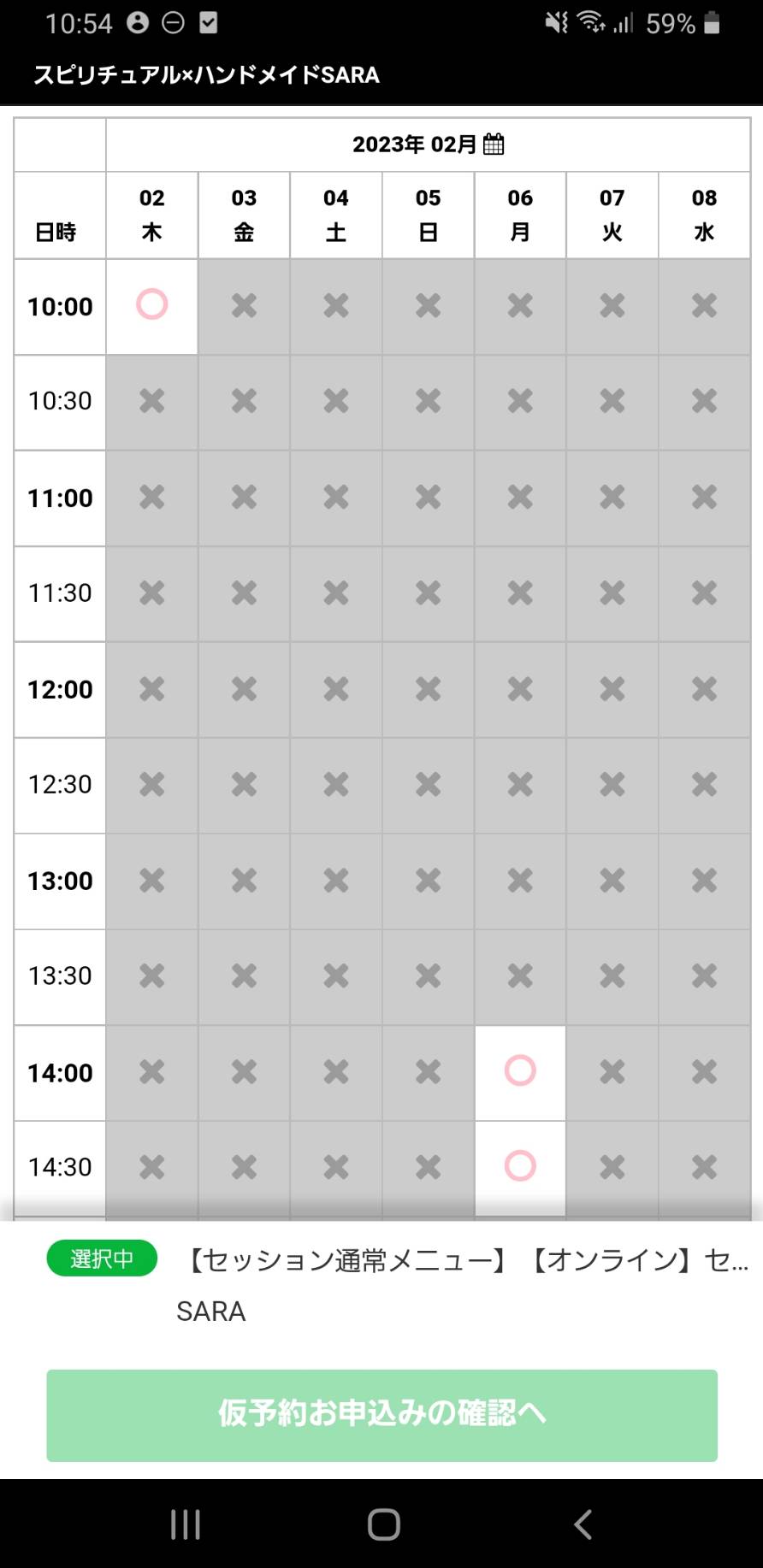Go back with the system back button
763x1568 pixels.
pyautogui.click(x=583, y=1524)
